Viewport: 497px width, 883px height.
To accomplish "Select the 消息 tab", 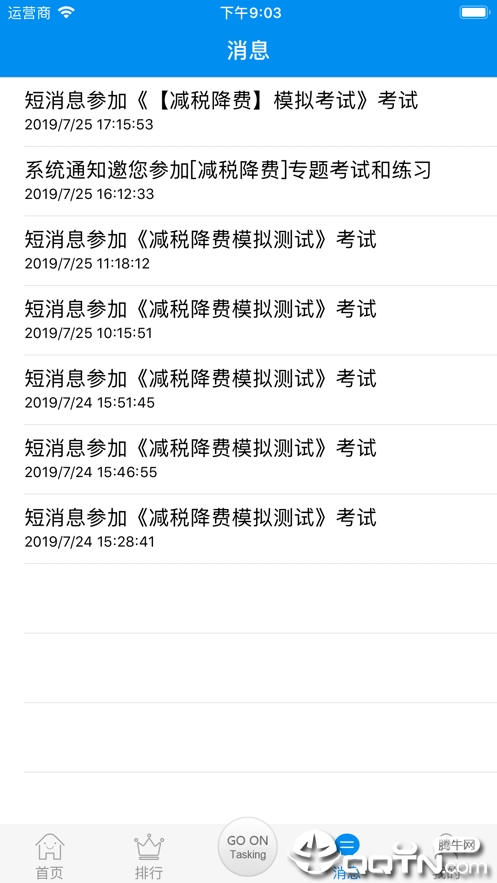I will [347, 856].
